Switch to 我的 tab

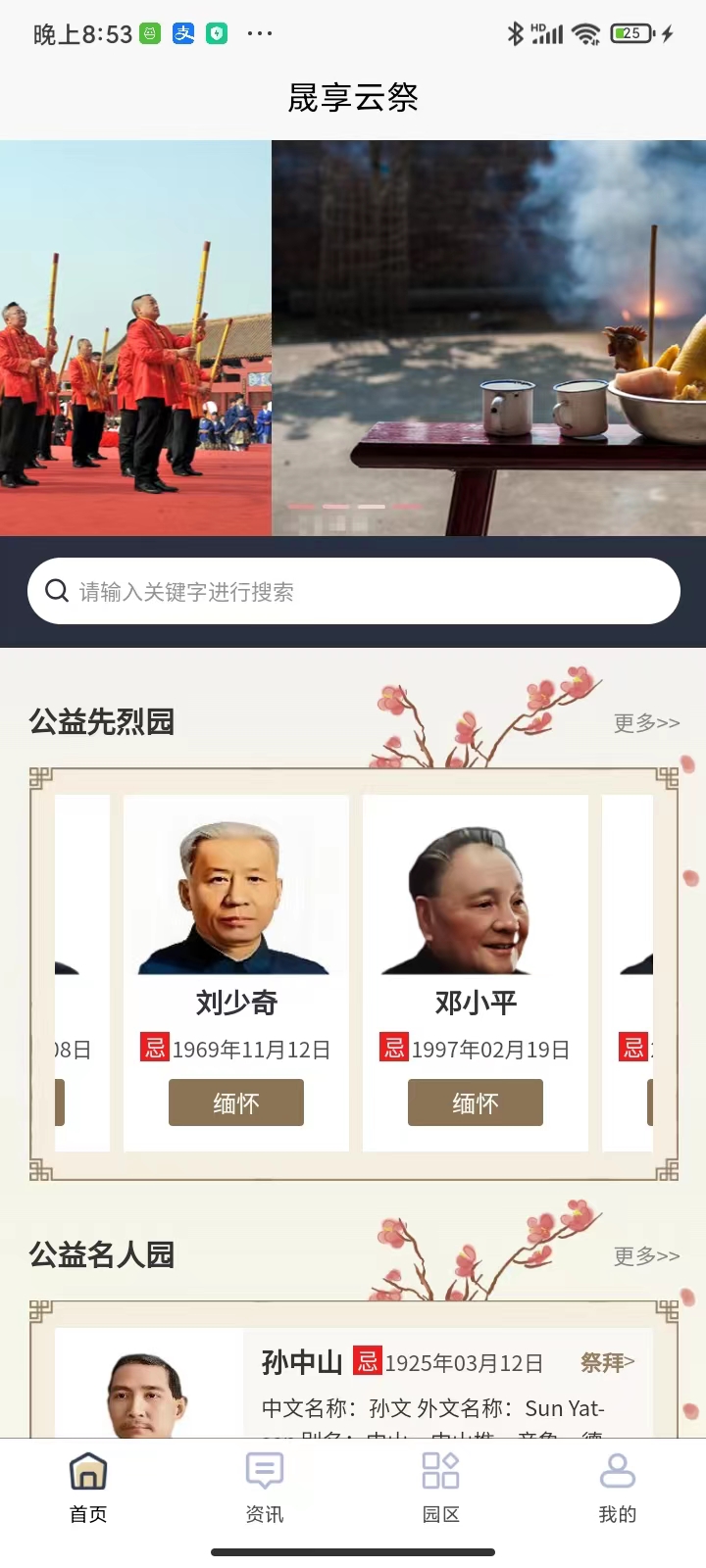618,1488
